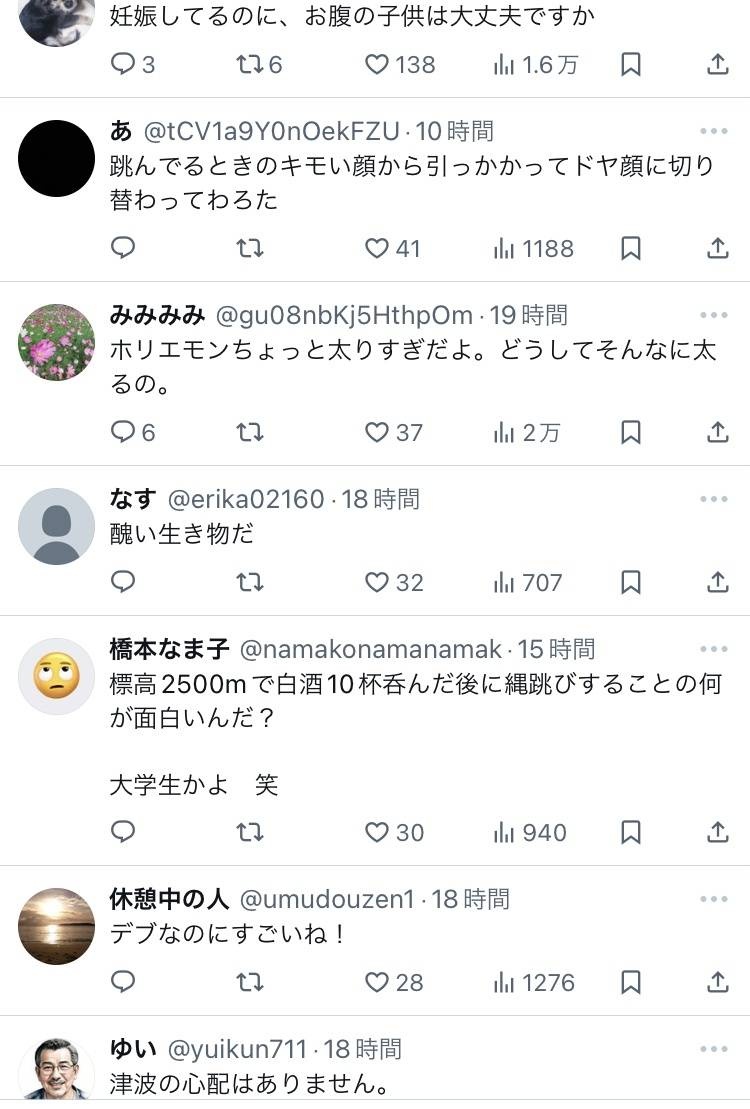
Task: Like the reply by @tCV1a9Y0nOekFZU
Action: pyautogui.click(x=377, y=248)
